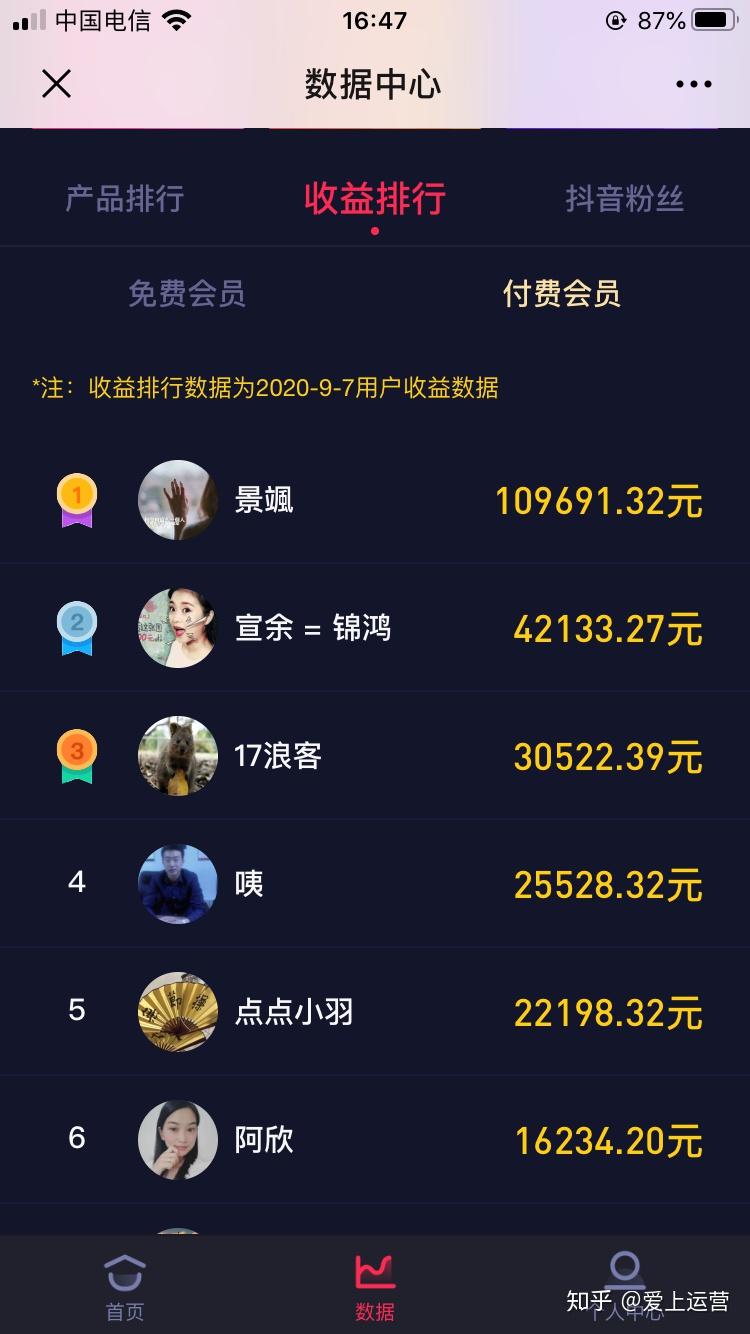This screenshot has height=1334, width=750.
Task: Switch to the 抖音粉丝 tab
Action: tap(625, 199)
